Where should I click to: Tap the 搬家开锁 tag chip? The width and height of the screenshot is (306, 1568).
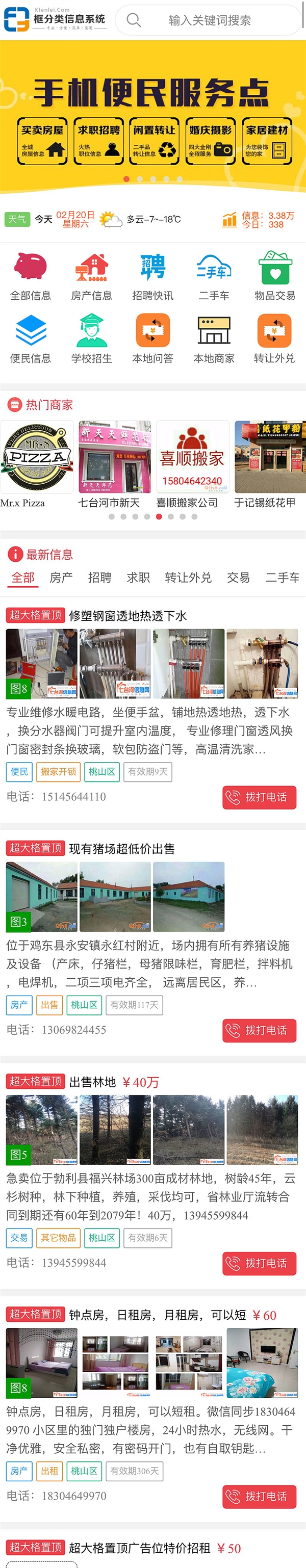point(59,772)
